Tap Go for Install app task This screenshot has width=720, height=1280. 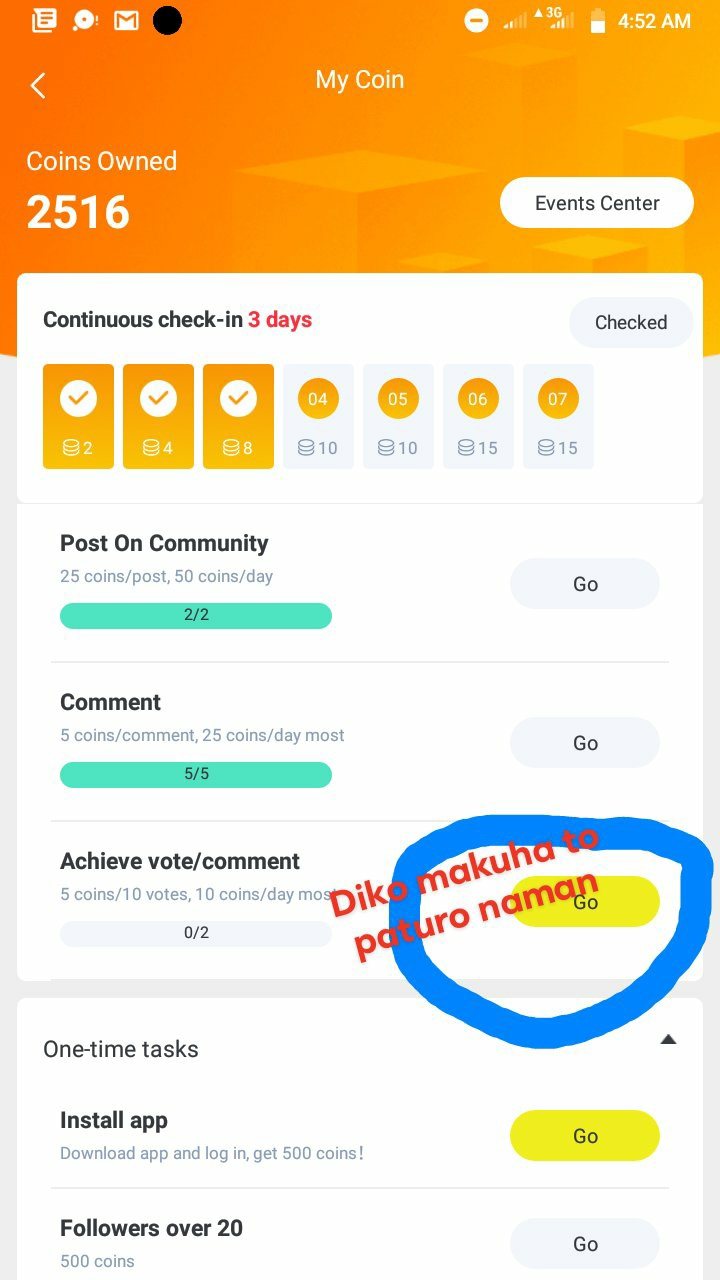[585, 1136]
